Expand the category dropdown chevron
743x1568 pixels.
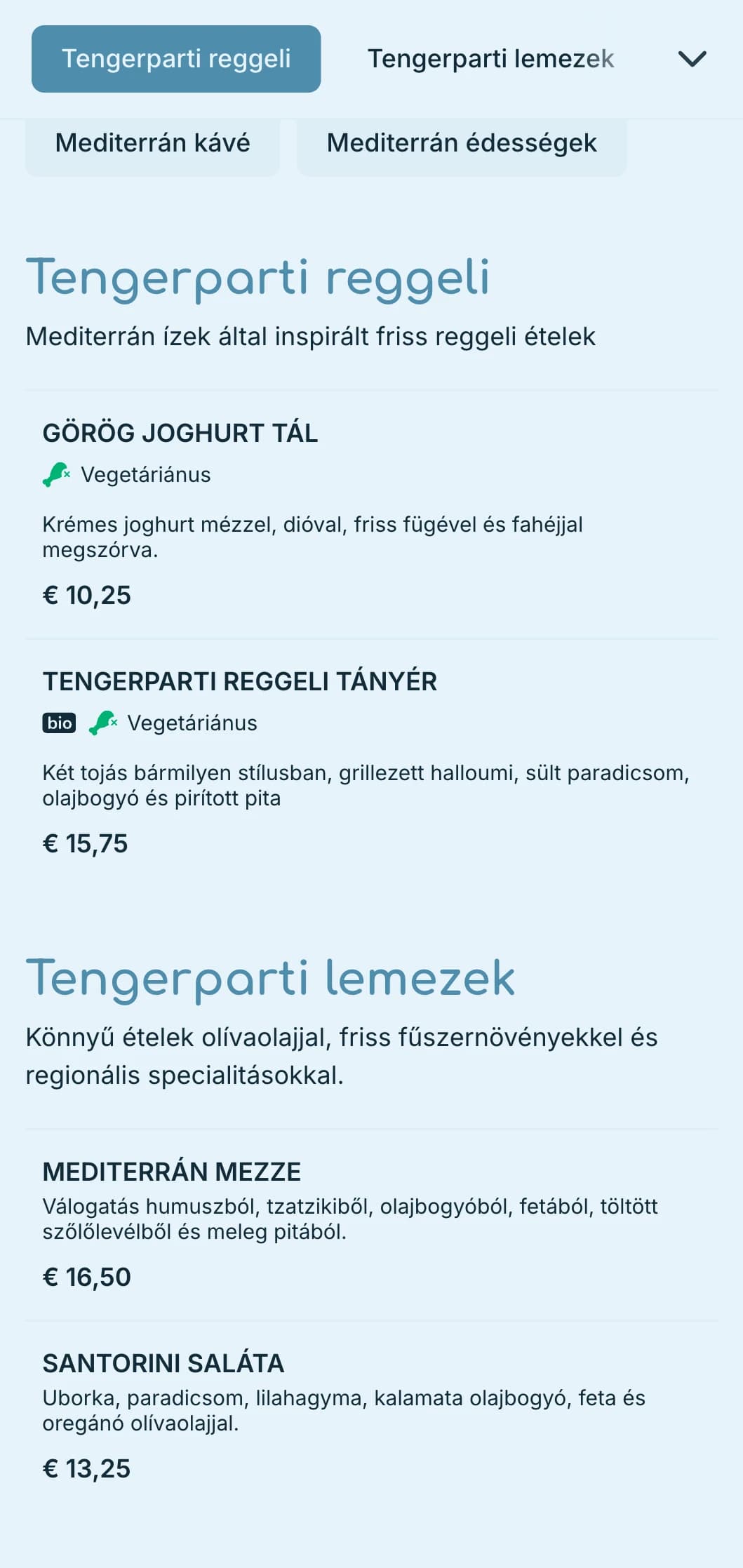(692, 59)
